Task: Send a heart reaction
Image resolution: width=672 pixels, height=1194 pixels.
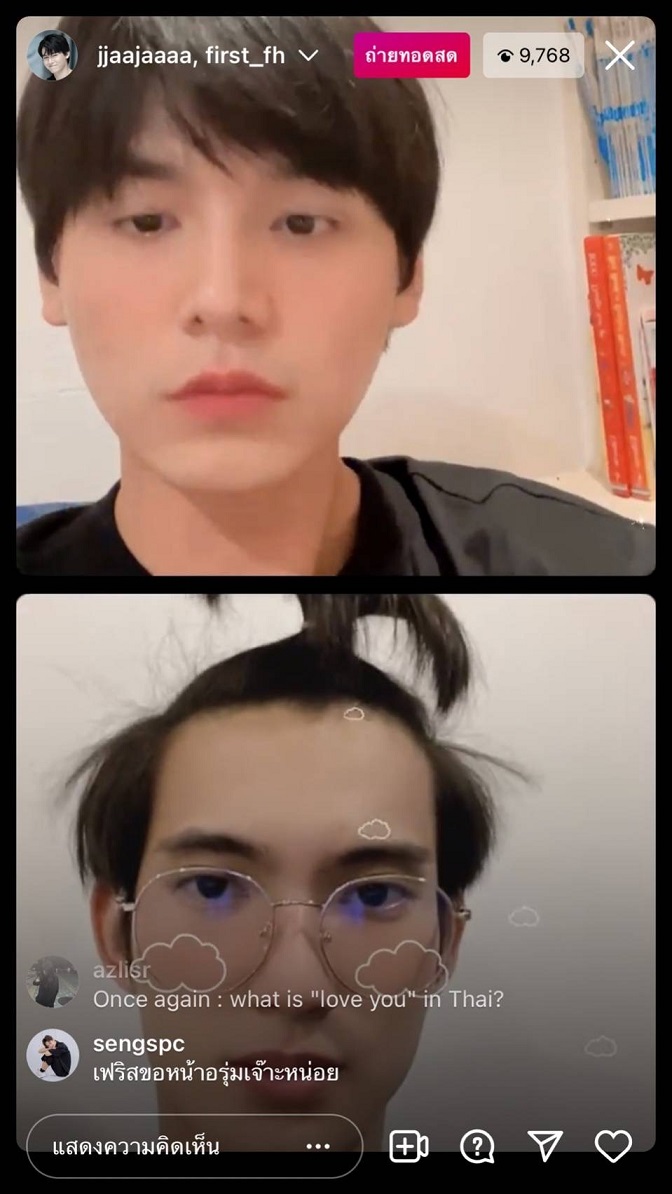Action: coord(613,1145)
